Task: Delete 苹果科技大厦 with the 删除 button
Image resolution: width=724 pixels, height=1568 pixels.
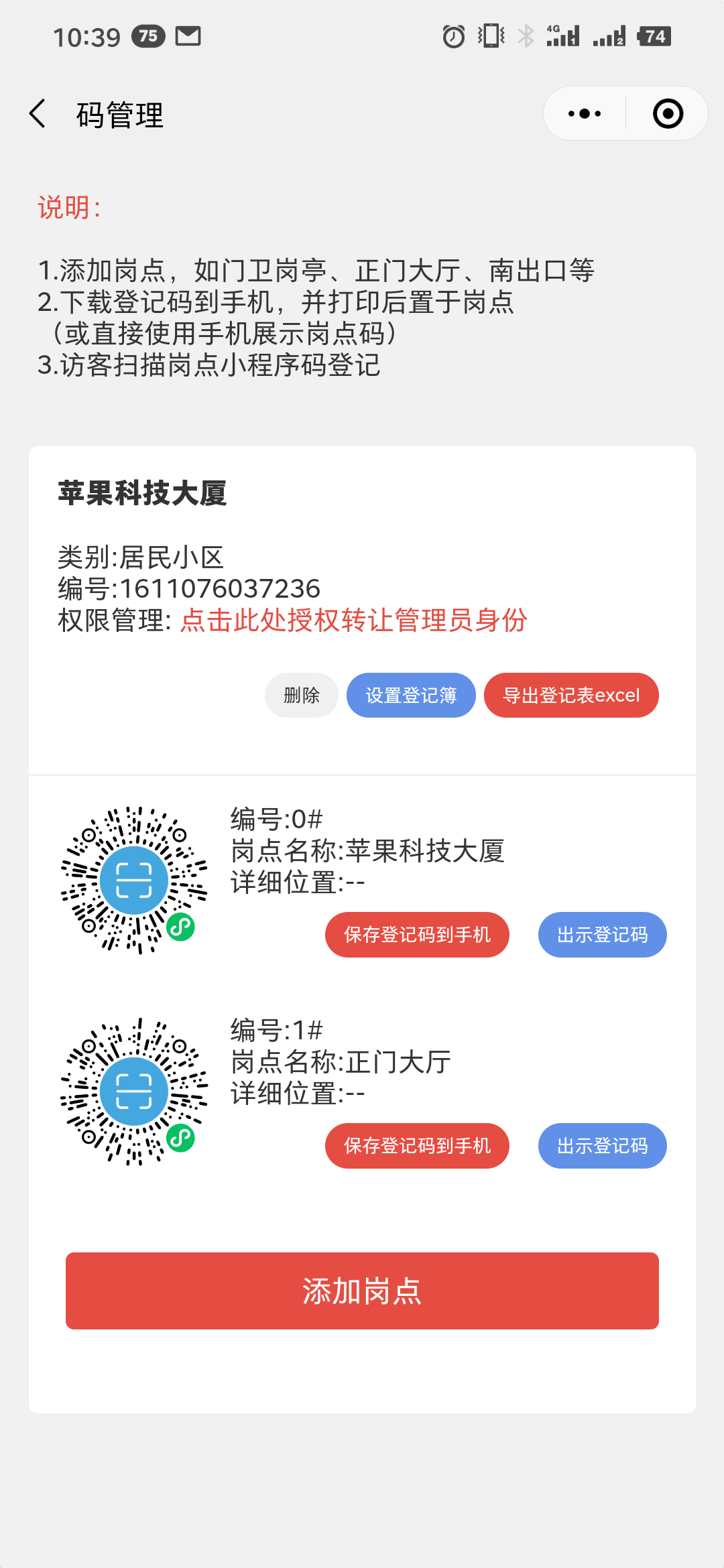Action: tap(302, 695)
